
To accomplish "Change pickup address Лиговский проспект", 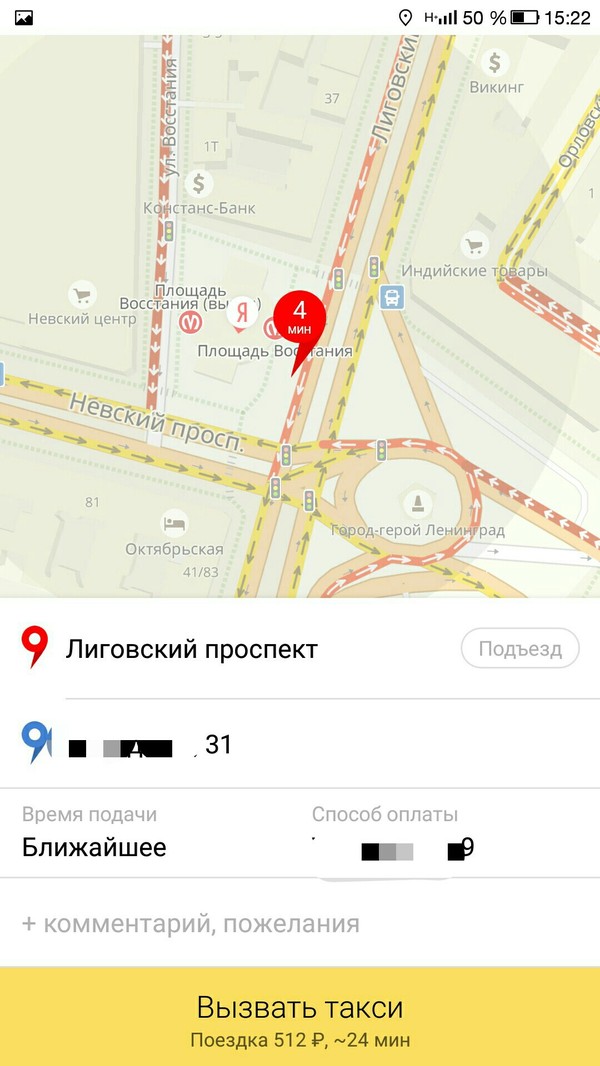I will tap(192, 649).
